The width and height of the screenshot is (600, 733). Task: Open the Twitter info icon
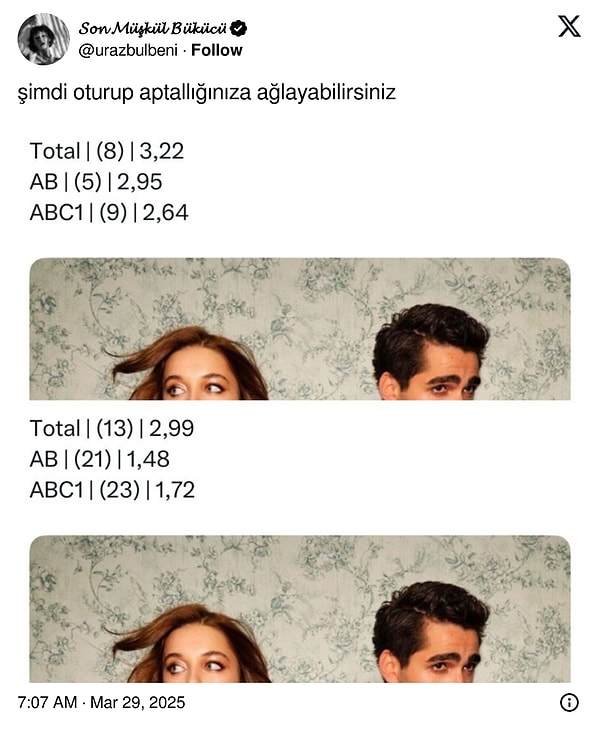(569, 703)
